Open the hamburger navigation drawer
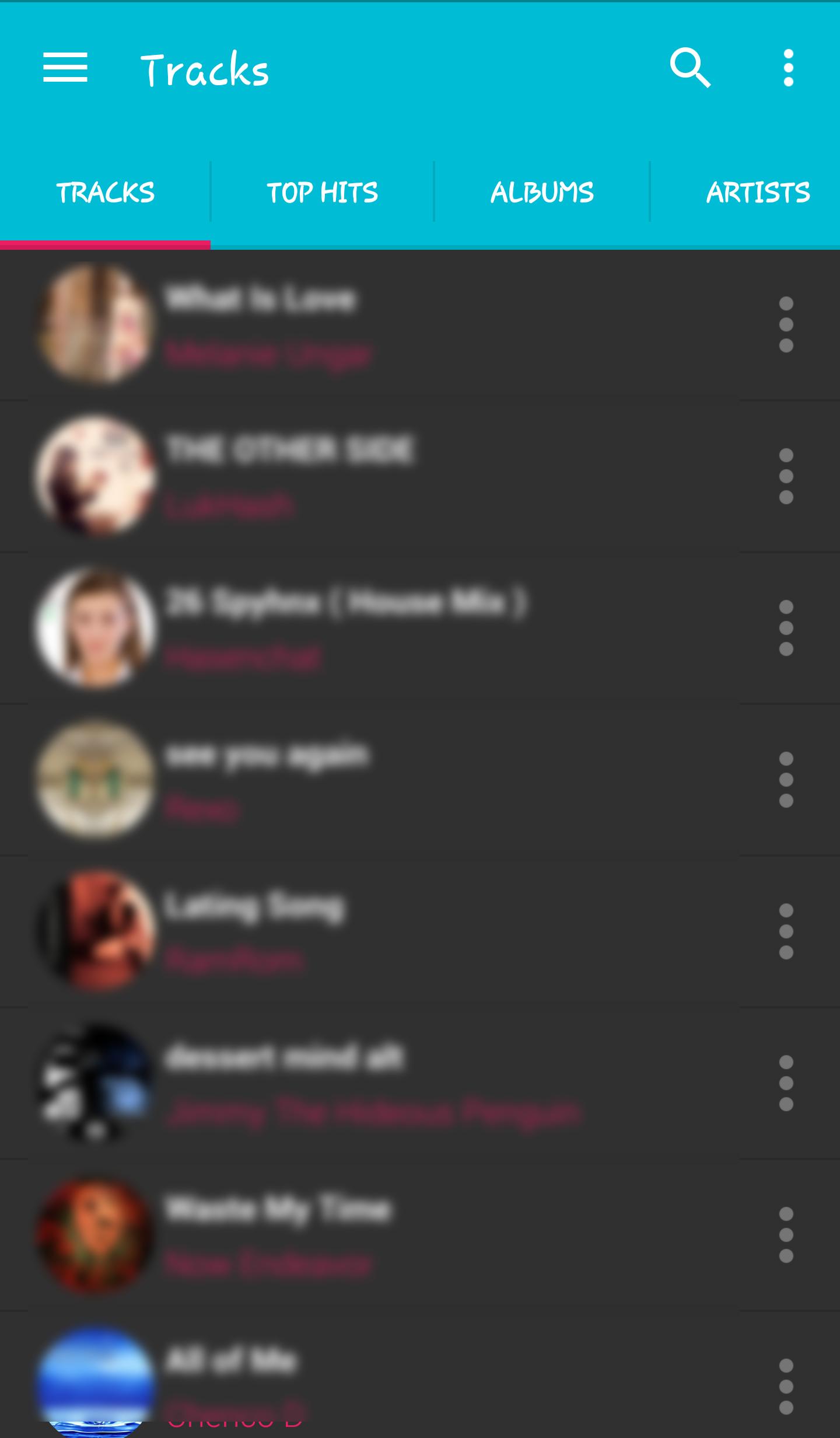 tap(65, 68)
